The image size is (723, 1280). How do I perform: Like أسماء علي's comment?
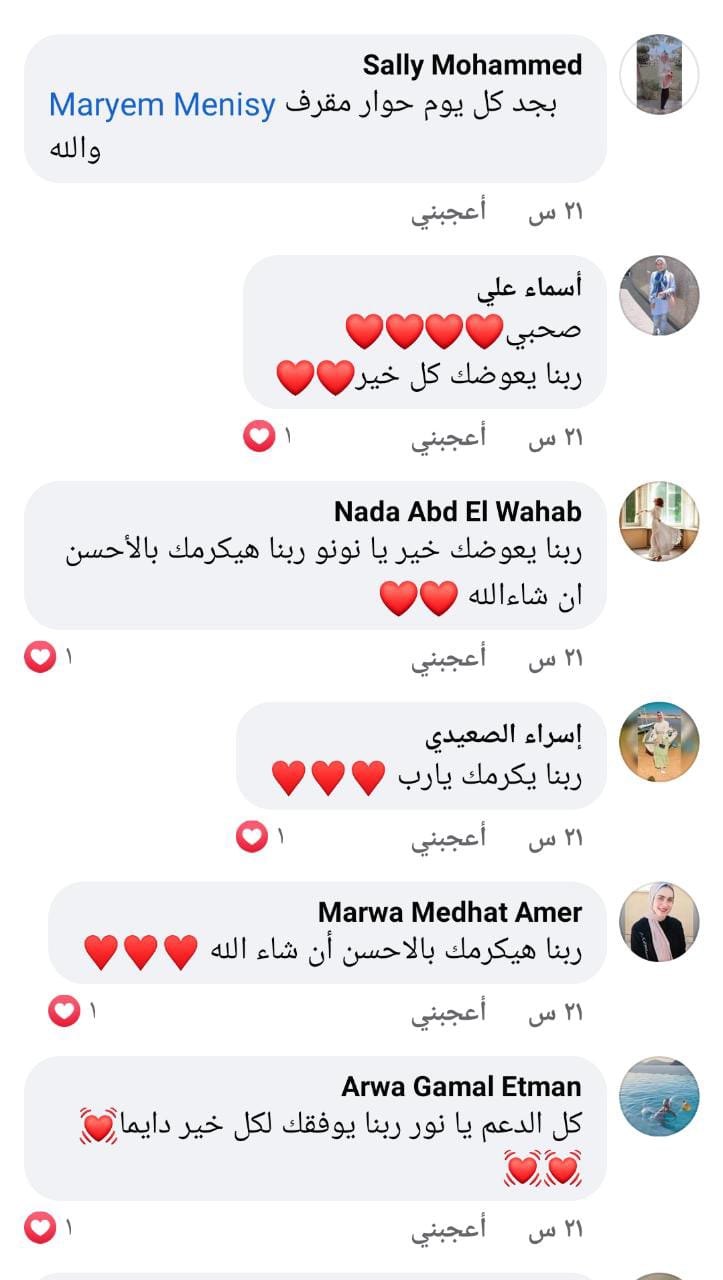pos(448,437)
